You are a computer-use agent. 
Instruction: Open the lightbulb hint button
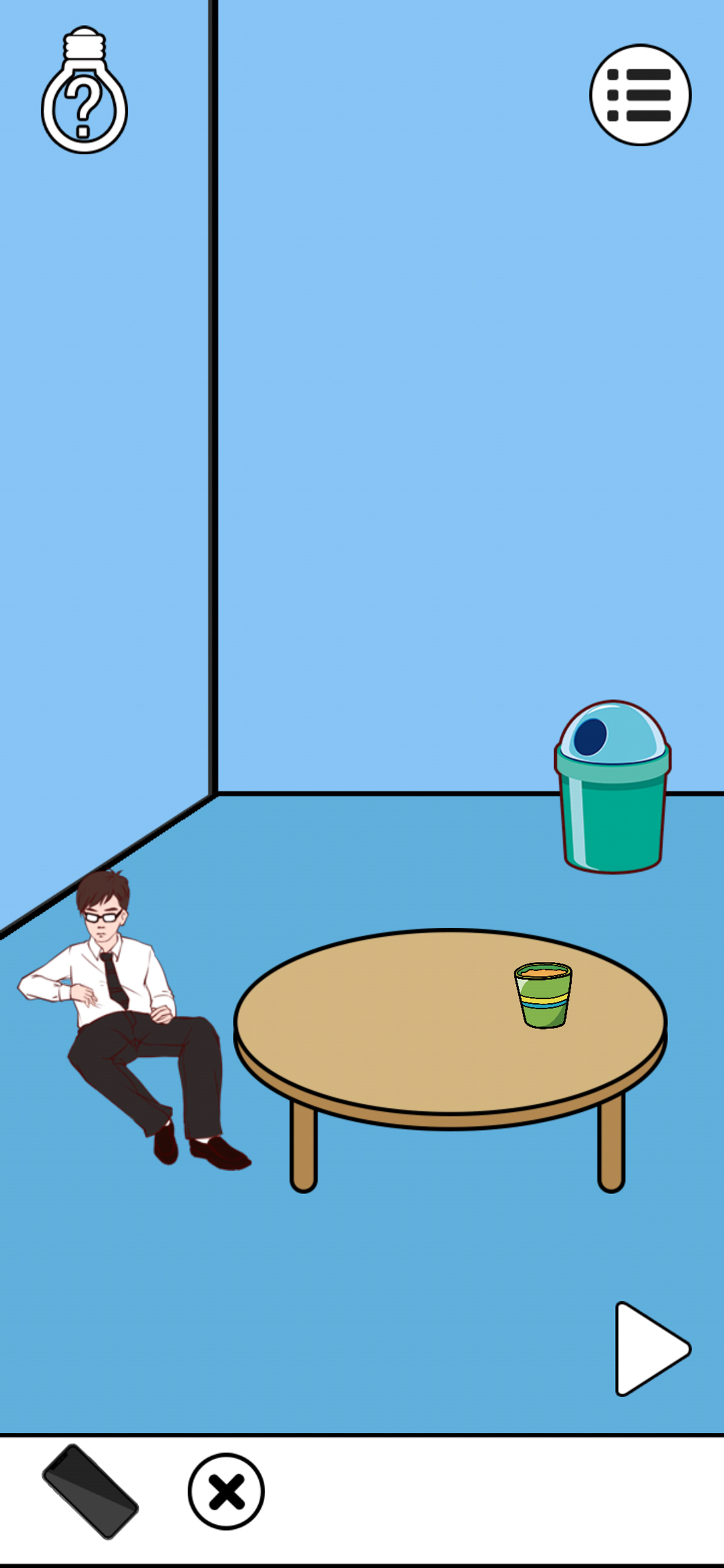click(84, 90)
